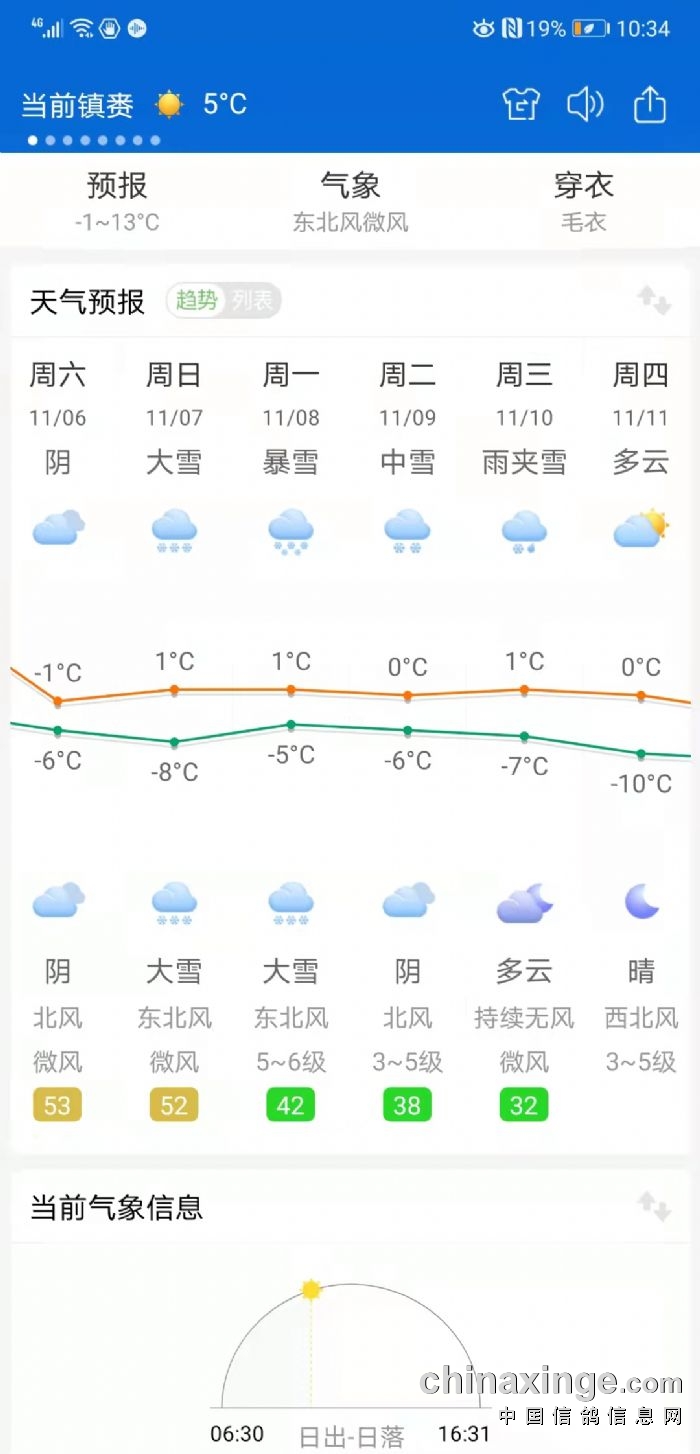This screenshot has width=700, height=1454.
Task: Open 周三 11/10 forecast details
Action: (524, 420)
